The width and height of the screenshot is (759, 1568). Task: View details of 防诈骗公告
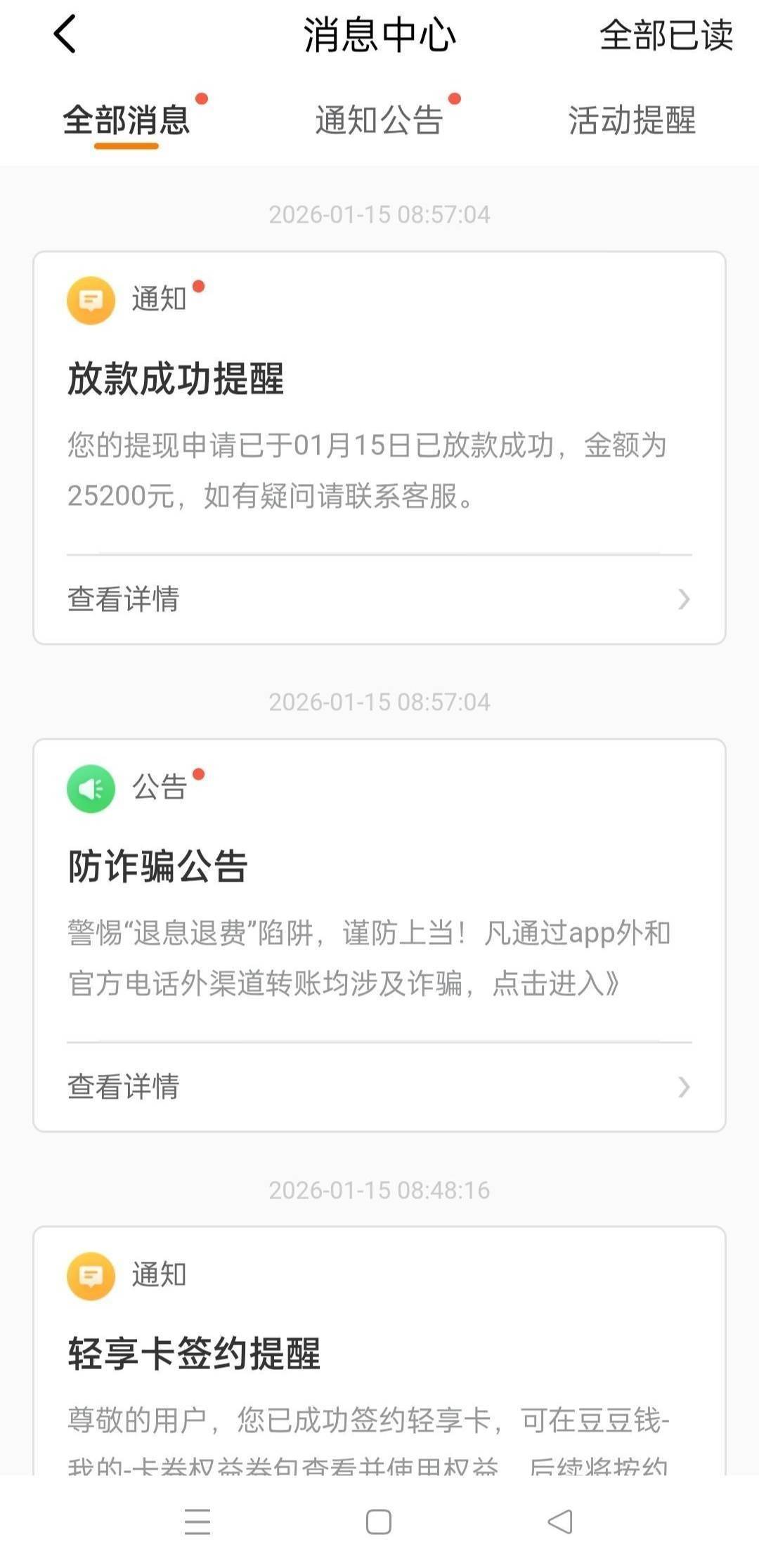pos(379,1087)
